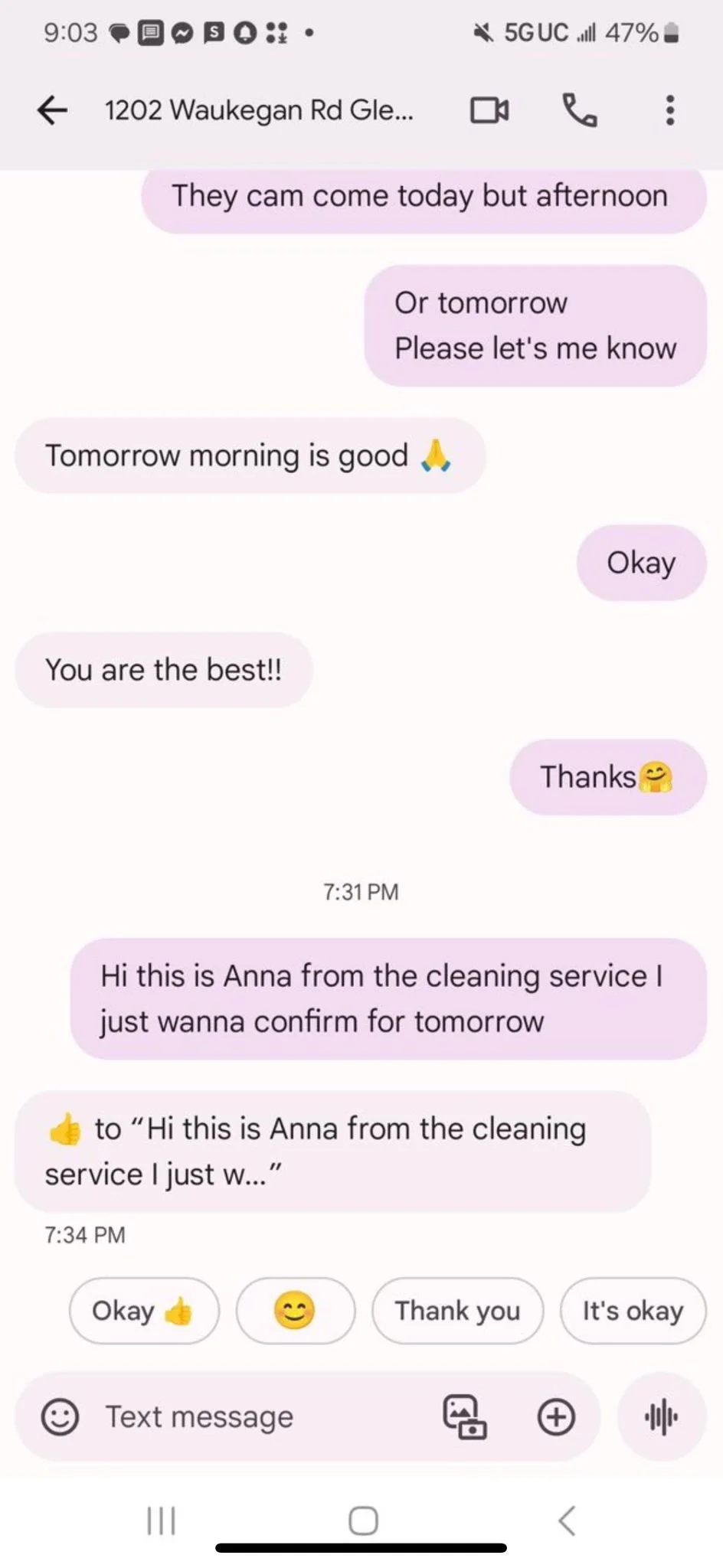Open the overflow menu
The image size is (723, 1568).
click(669, 110)
